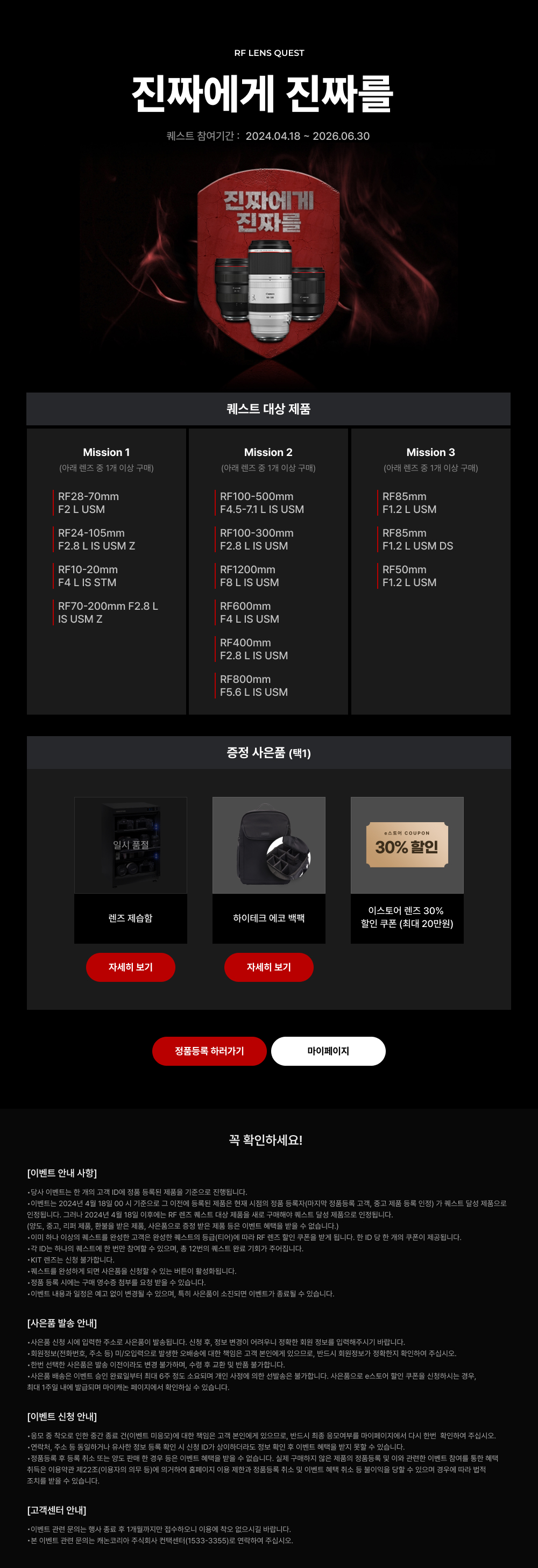Go to 정품등록 하러가기
This screenshot has height=1568, width=538.
209,1051
